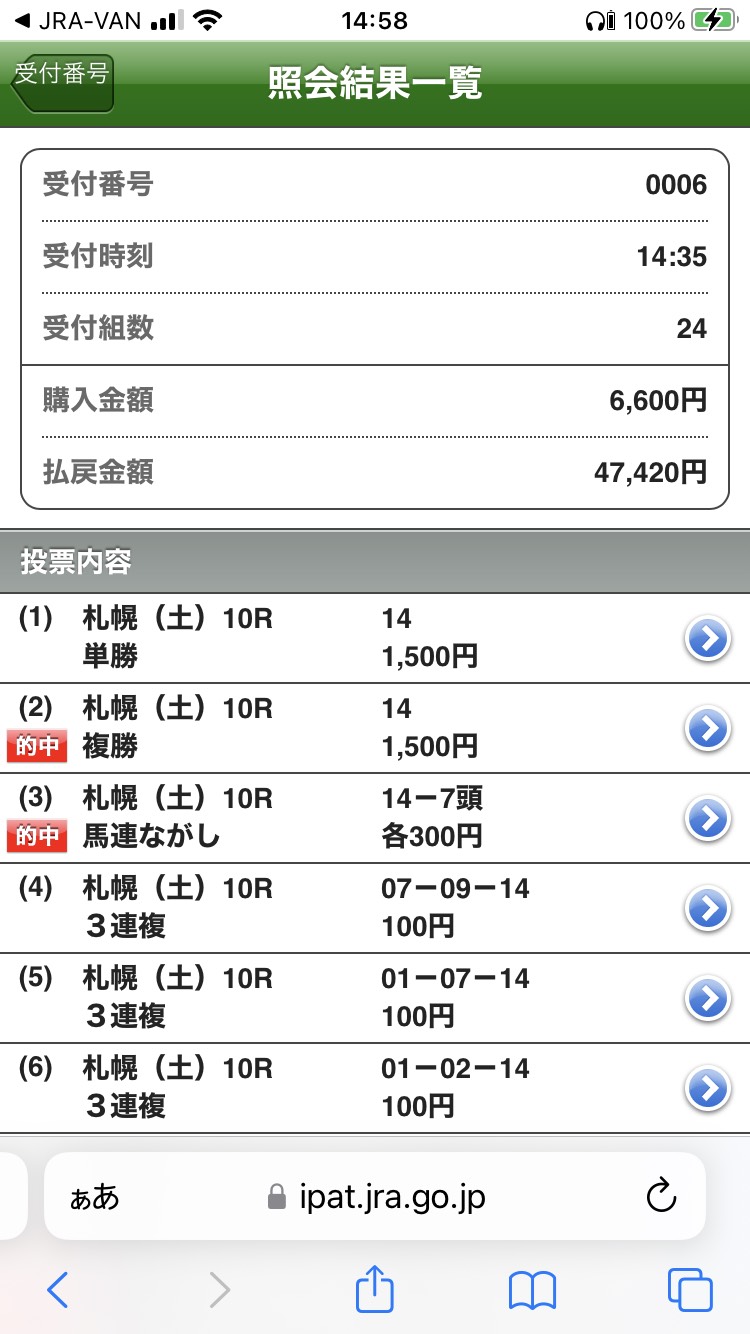Tap the ipat.jra.go.jp address bar

pyautogui.click(x=392, y=1196)
